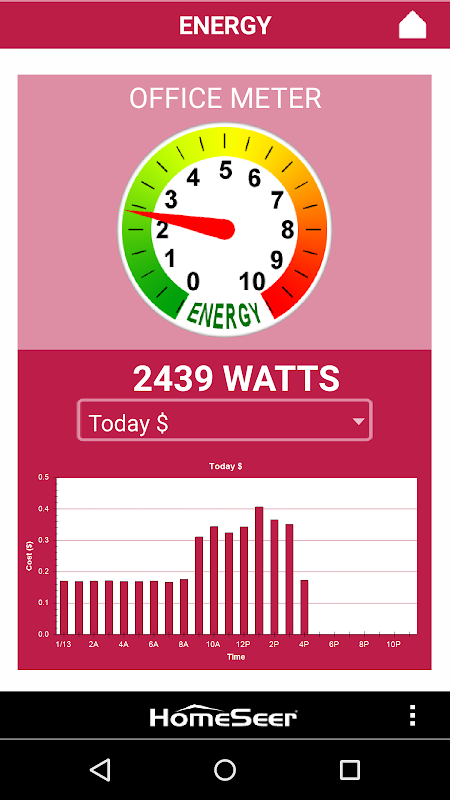Open recent apps view

click(x=349, y=769)
